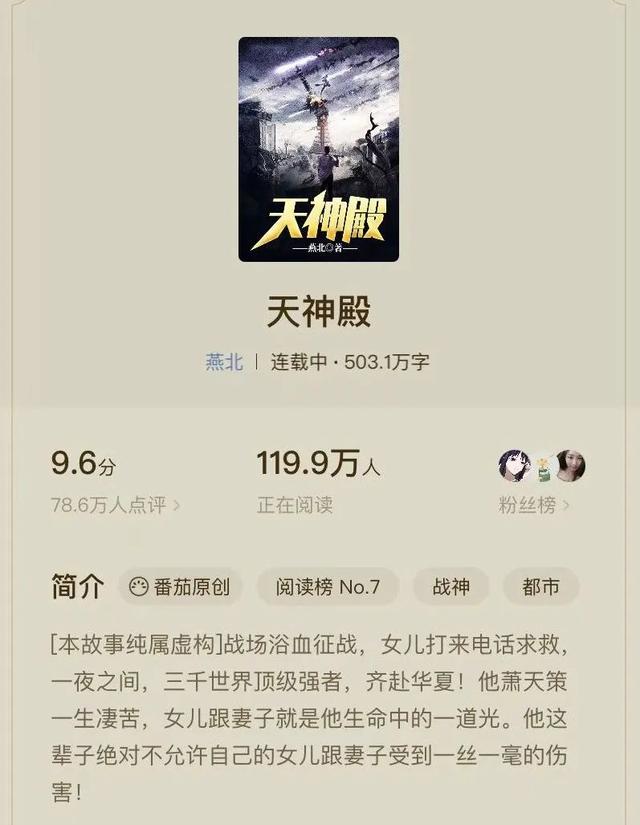Tap the 天神殿 book cover

(318, 150)
